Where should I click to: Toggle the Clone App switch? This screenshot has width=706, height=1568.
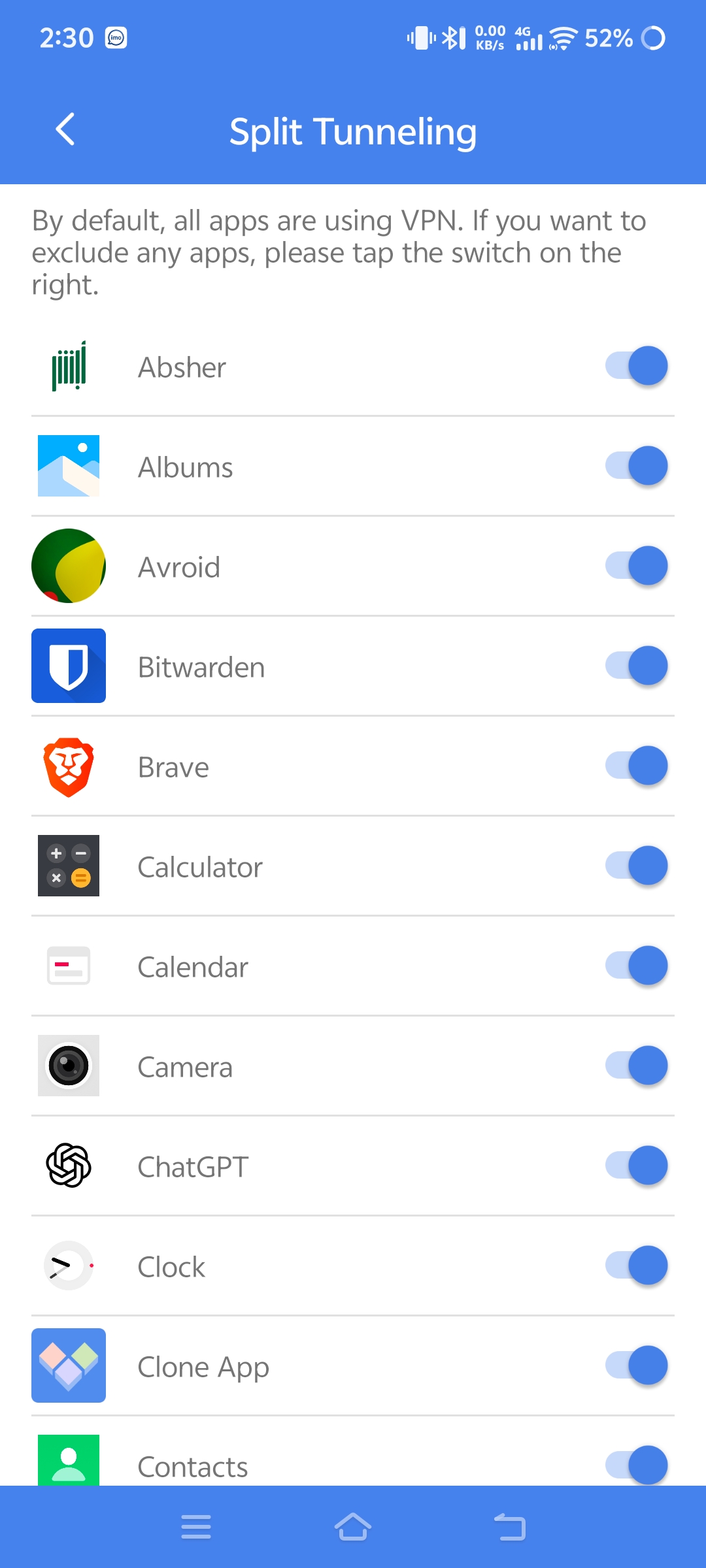coord(636,1365)
